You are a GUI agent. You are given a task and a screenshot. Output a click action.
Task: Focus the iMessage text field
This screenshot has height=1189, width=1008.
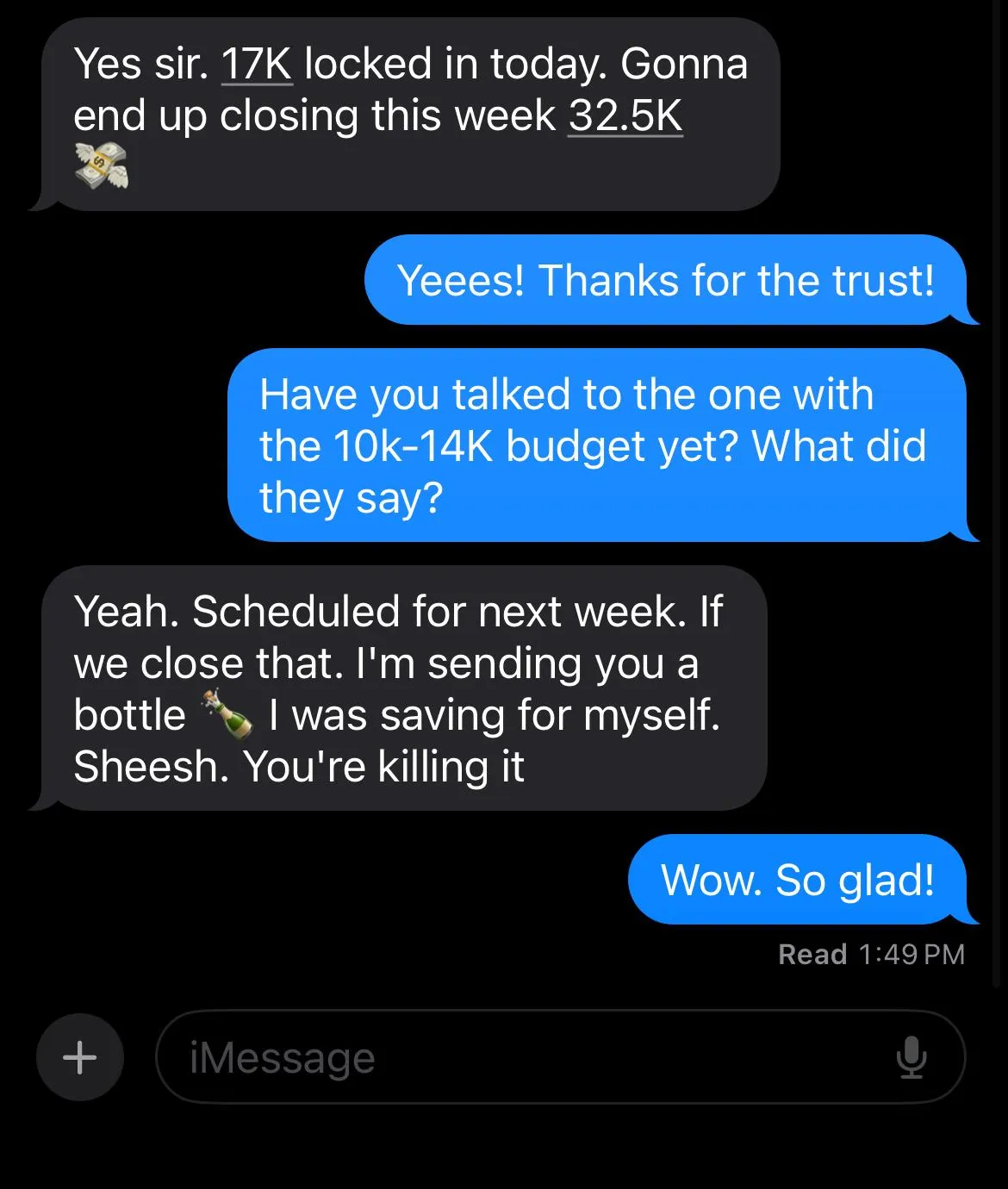(517, 1057)
